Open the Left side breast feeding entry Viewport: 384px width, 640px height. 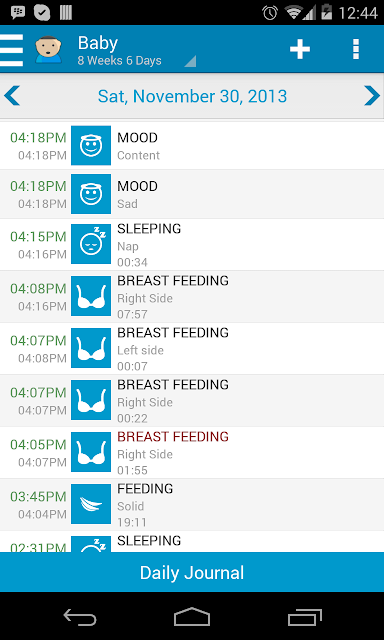[x=192, y=349]
